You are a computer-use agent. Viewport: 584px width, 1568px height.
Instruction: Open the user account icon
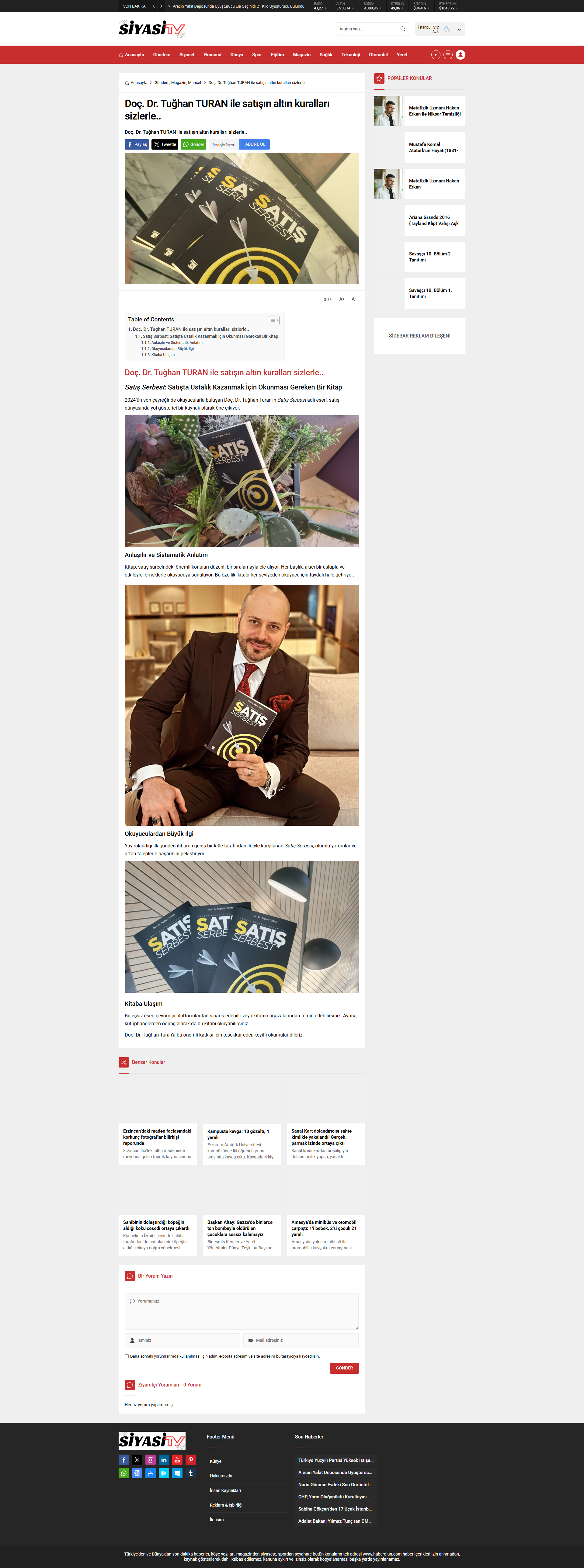coord(461,55)
